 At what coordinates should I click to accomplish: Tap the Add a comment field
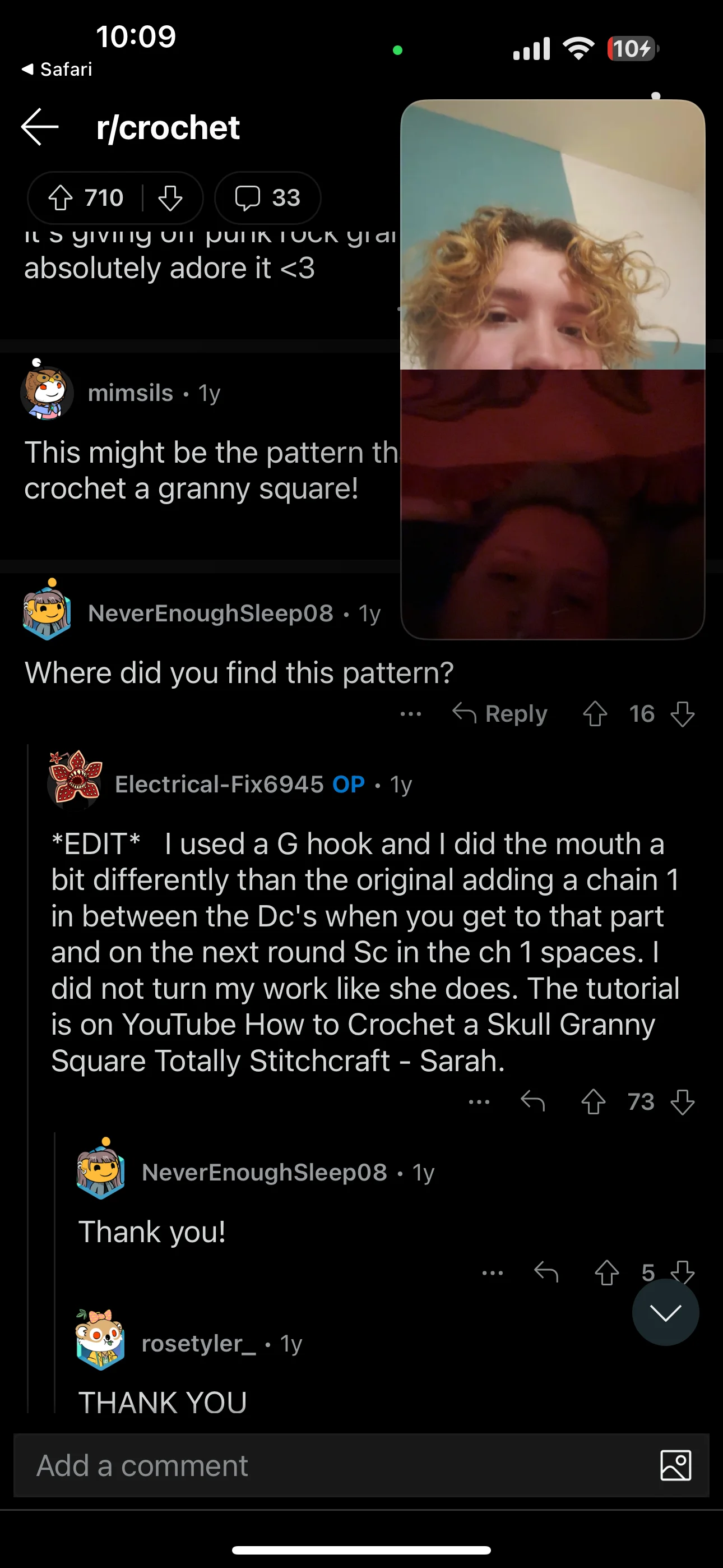point(328,1465)
